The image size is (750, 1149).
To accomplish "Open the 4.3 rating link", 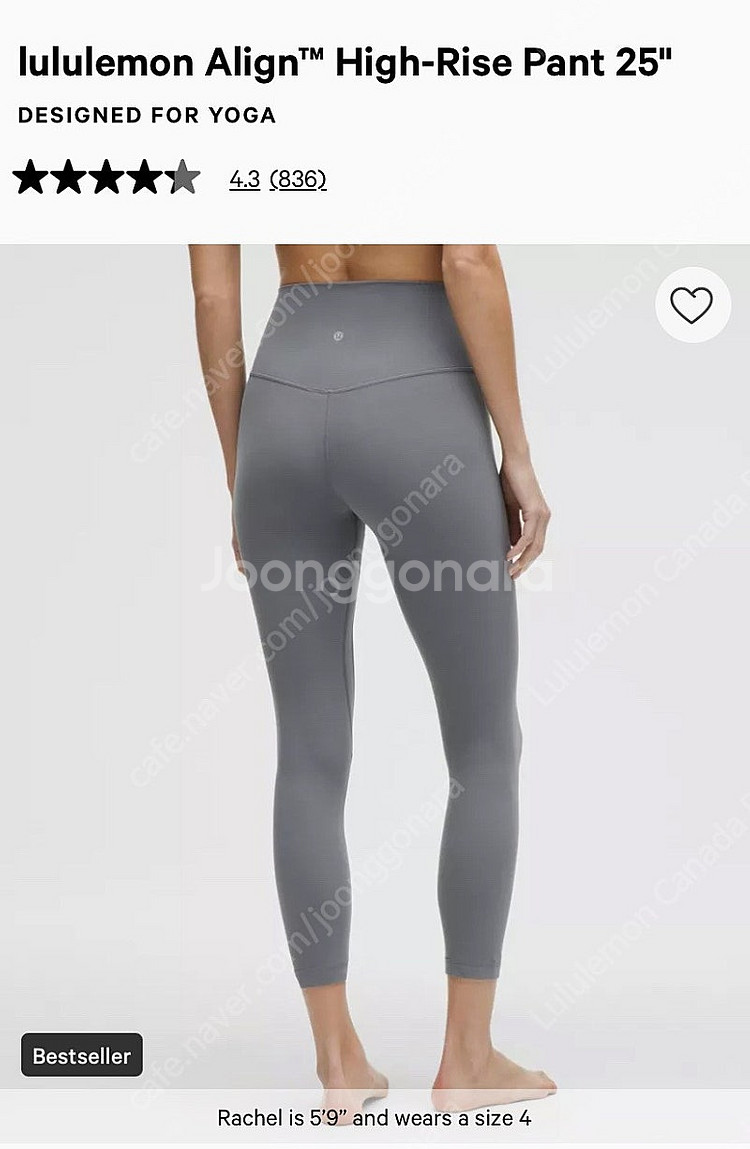I will (244, 179).
